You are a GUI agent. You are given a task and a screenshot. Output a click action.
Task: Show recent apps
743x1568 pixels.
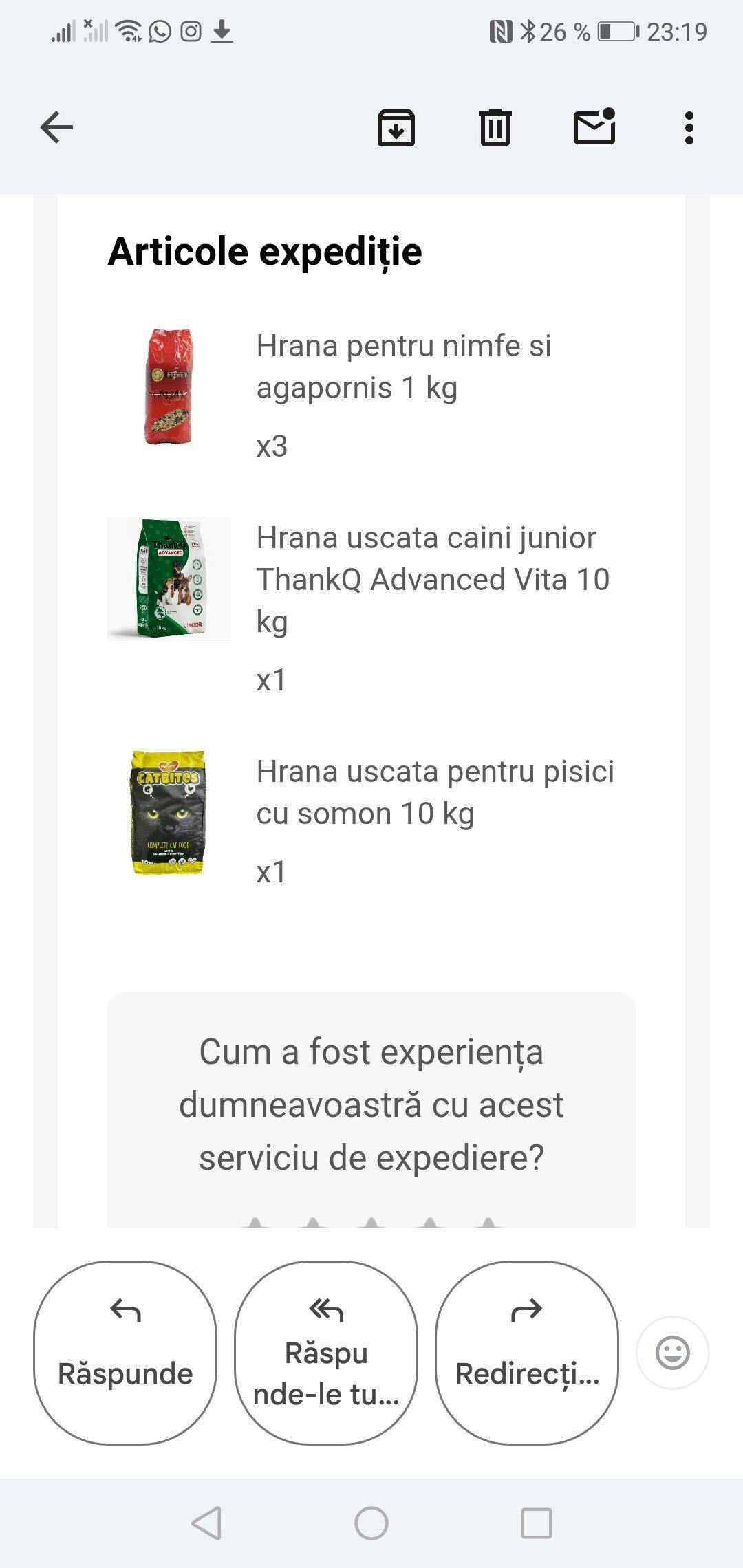coord(537,1523)
